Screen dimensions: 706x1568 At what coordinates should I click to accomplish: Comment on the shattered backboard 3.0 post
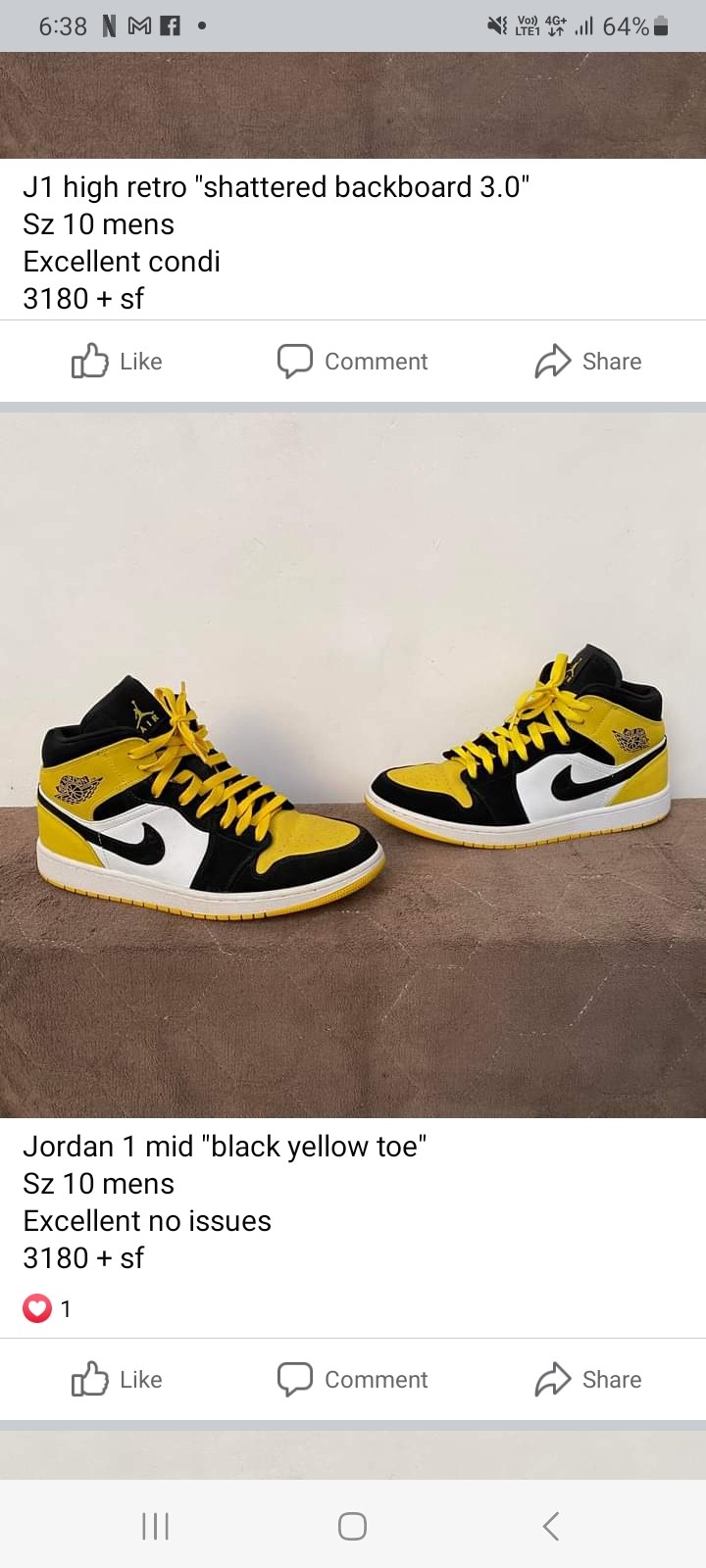click(352, 362)
